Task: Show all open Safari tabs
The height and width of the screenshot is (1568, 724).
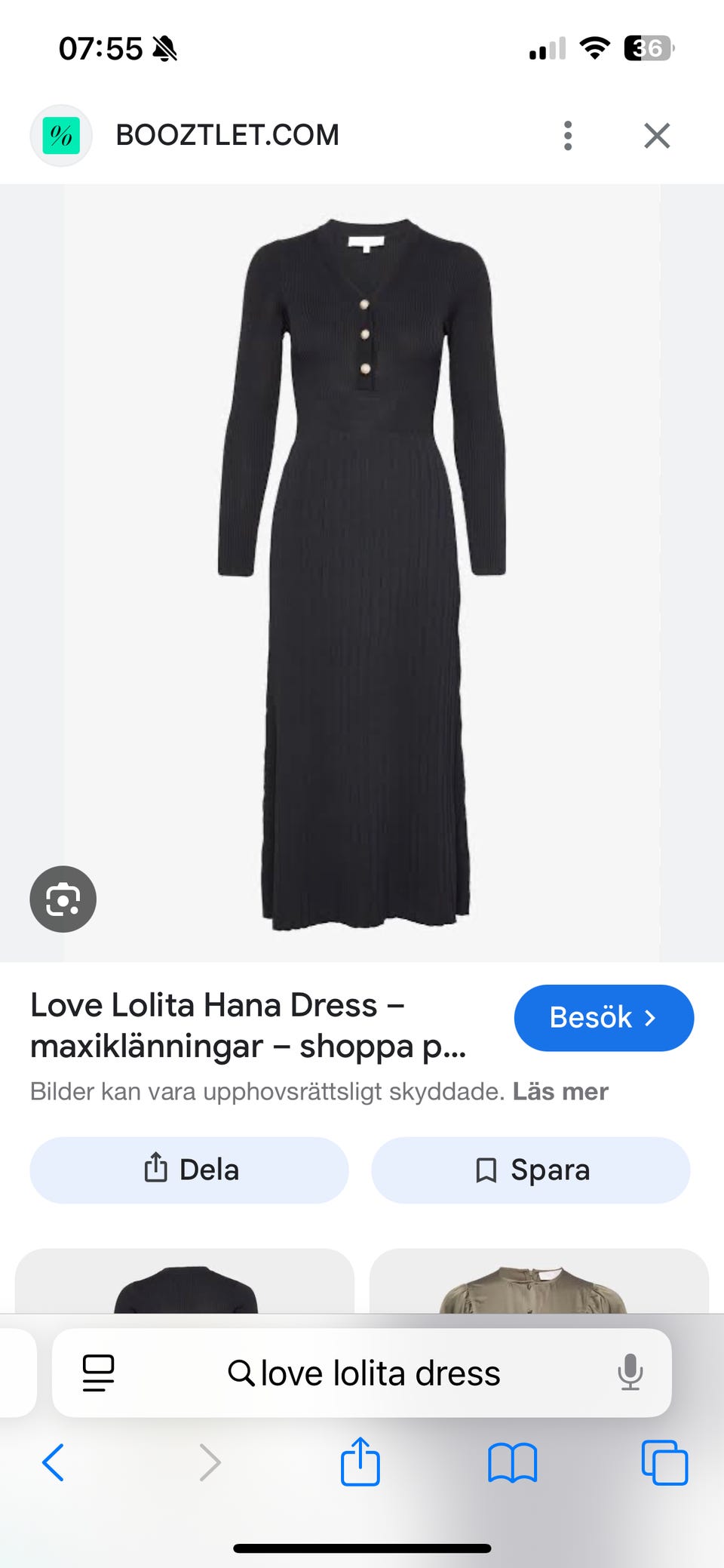Action: [664, 1462]
